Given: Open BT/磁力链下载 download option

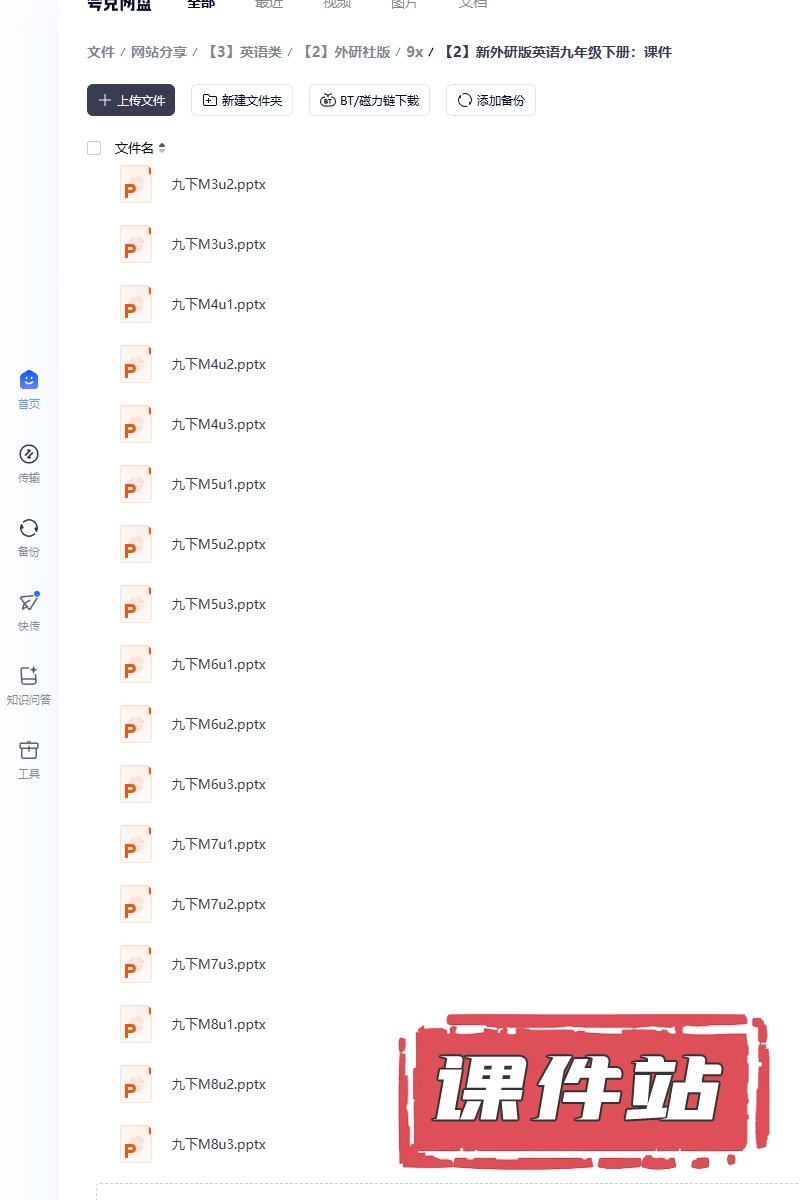Looking at the screenshot, I should point(369,100).
